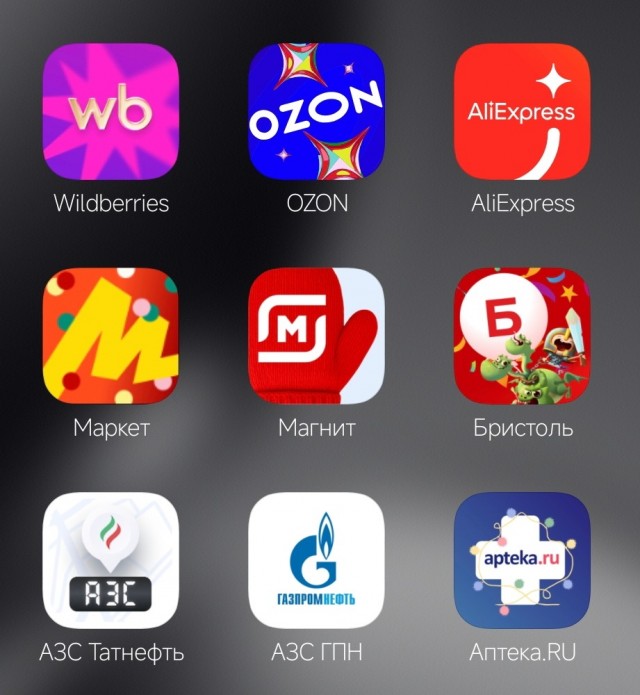The image size is (640, 695).
Task: Launch the АЗС ГПН app
Action: pos(317,560)
